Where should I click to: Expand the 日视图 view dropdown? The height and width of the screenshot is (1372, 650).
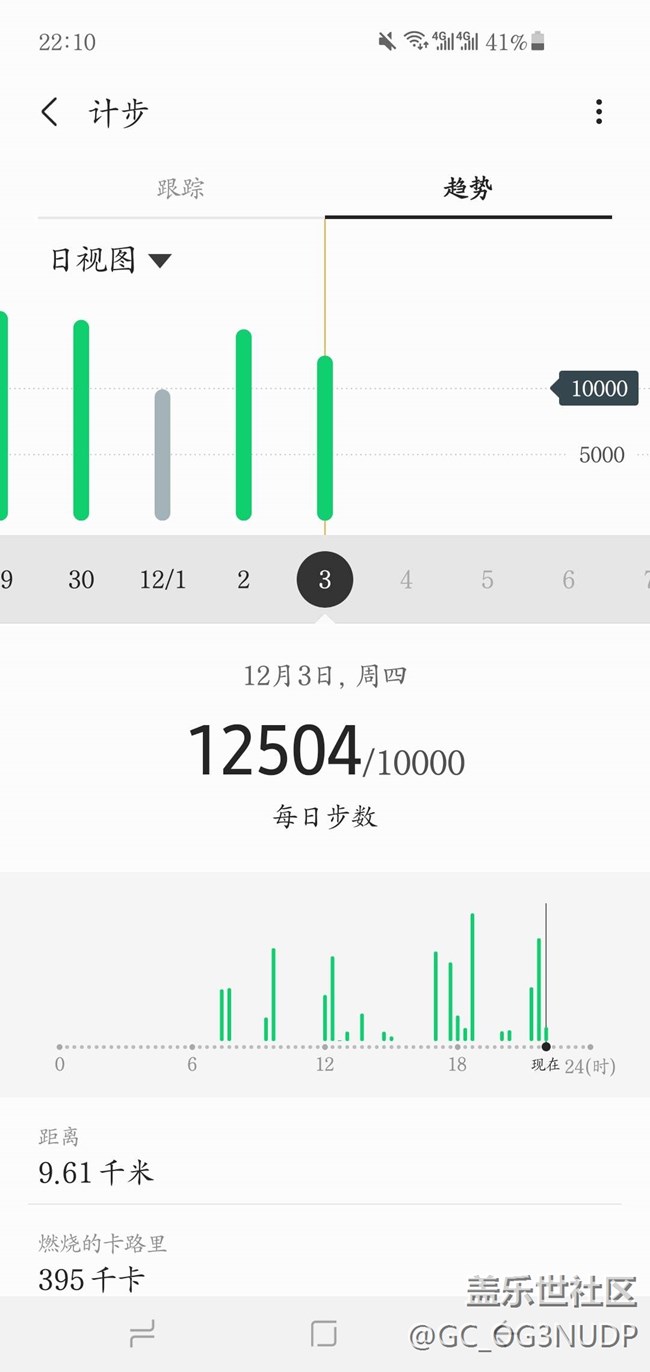click(x=111, y=261)
